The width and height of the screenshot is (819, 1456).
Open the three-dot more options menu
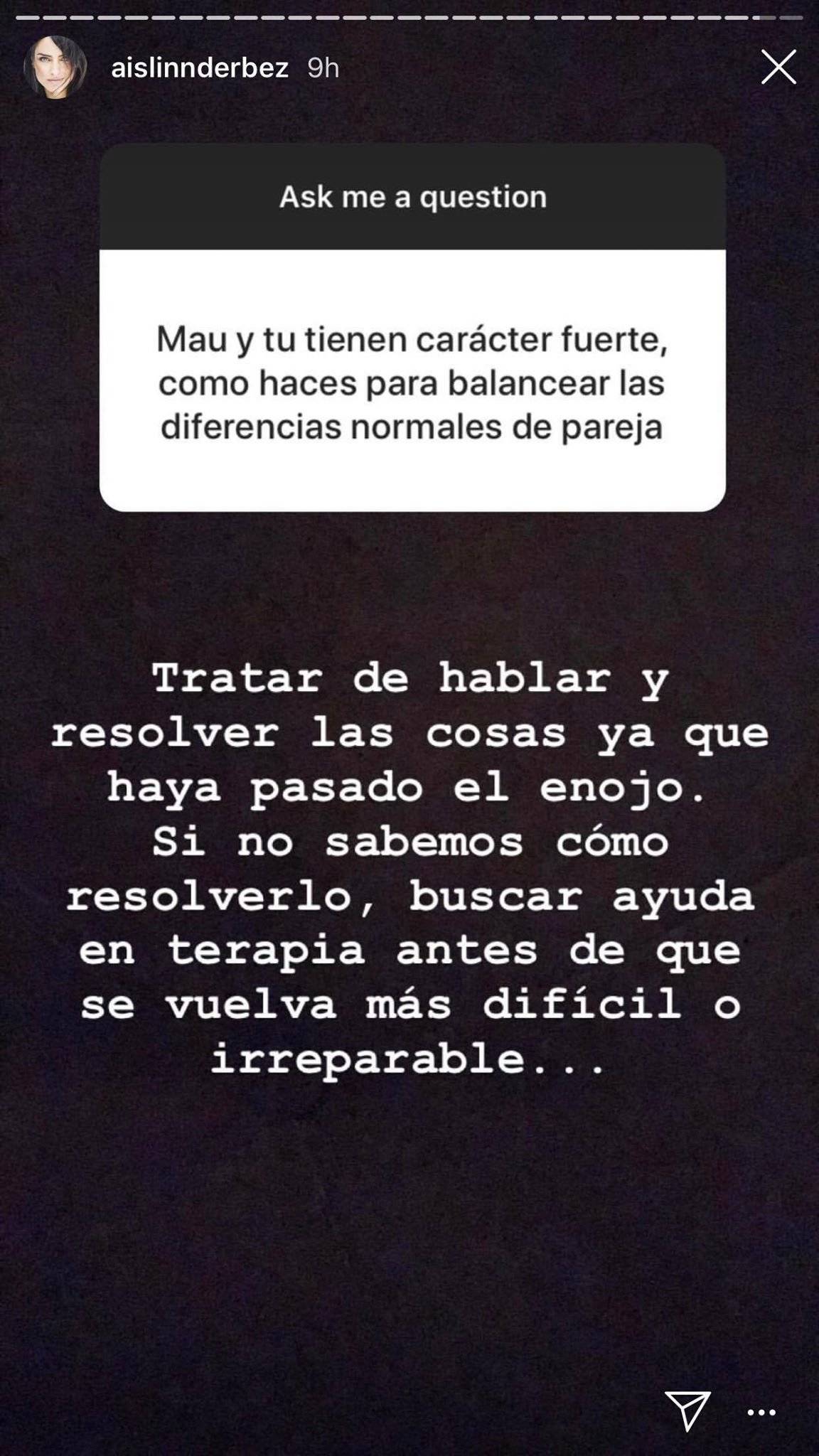click(761, 1412)
